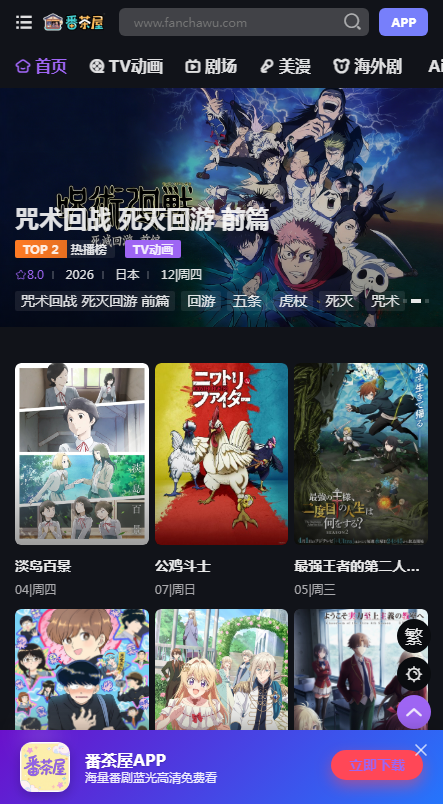Switch to the TV动画 tab
Viewport: 443px width, 804px height.
coord(126,66)
